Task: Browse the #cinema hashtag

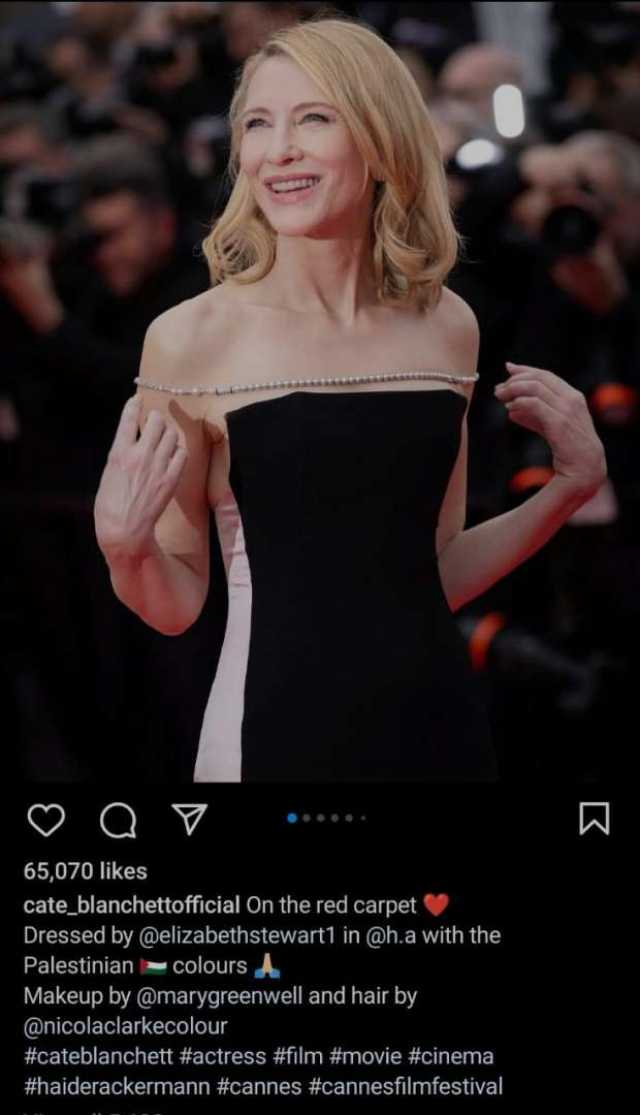Action: coord(450,1056)
